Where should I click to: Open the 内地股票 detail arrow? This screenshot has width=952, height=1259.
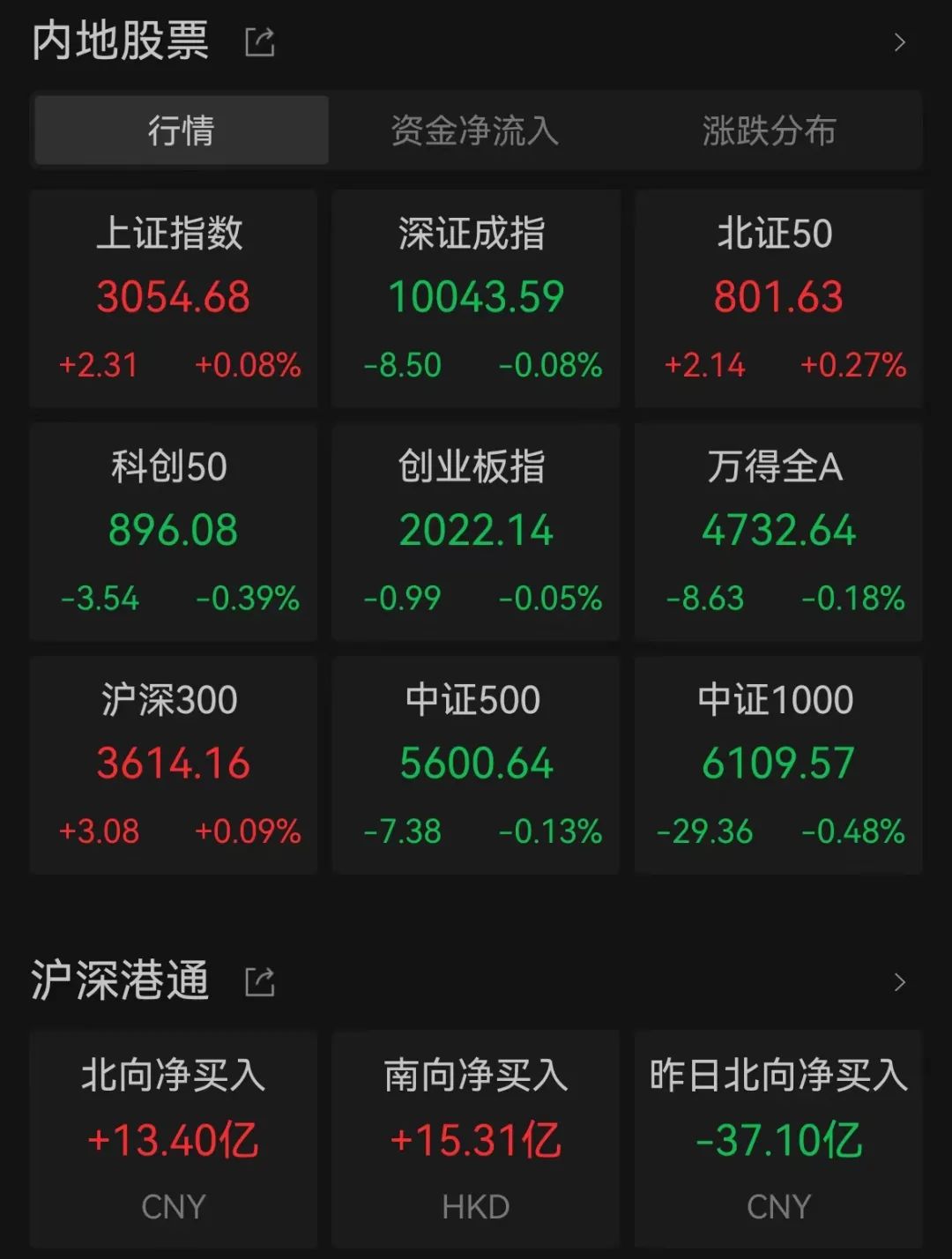pyautogui.click(x=899, y=42)
